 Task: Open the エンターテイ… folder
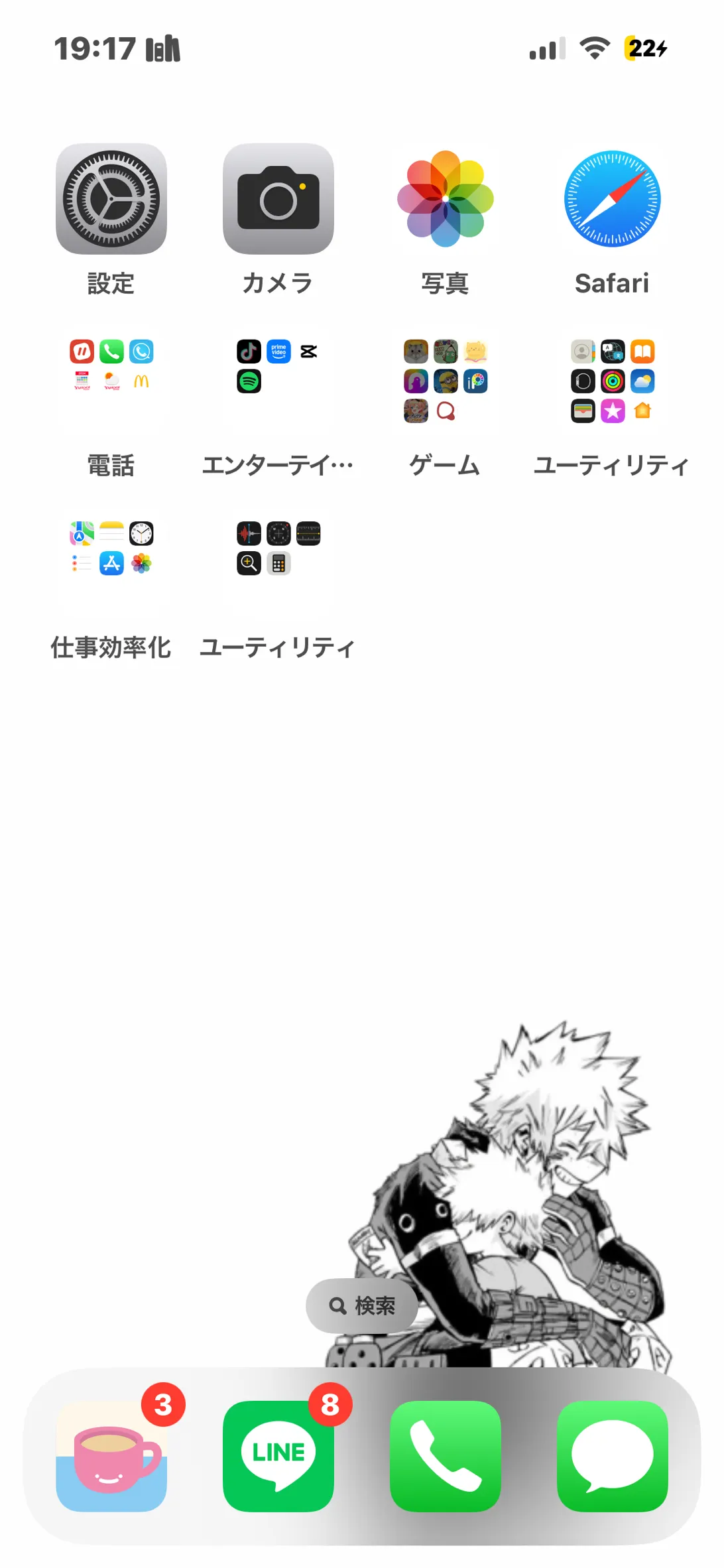[278, 381]
